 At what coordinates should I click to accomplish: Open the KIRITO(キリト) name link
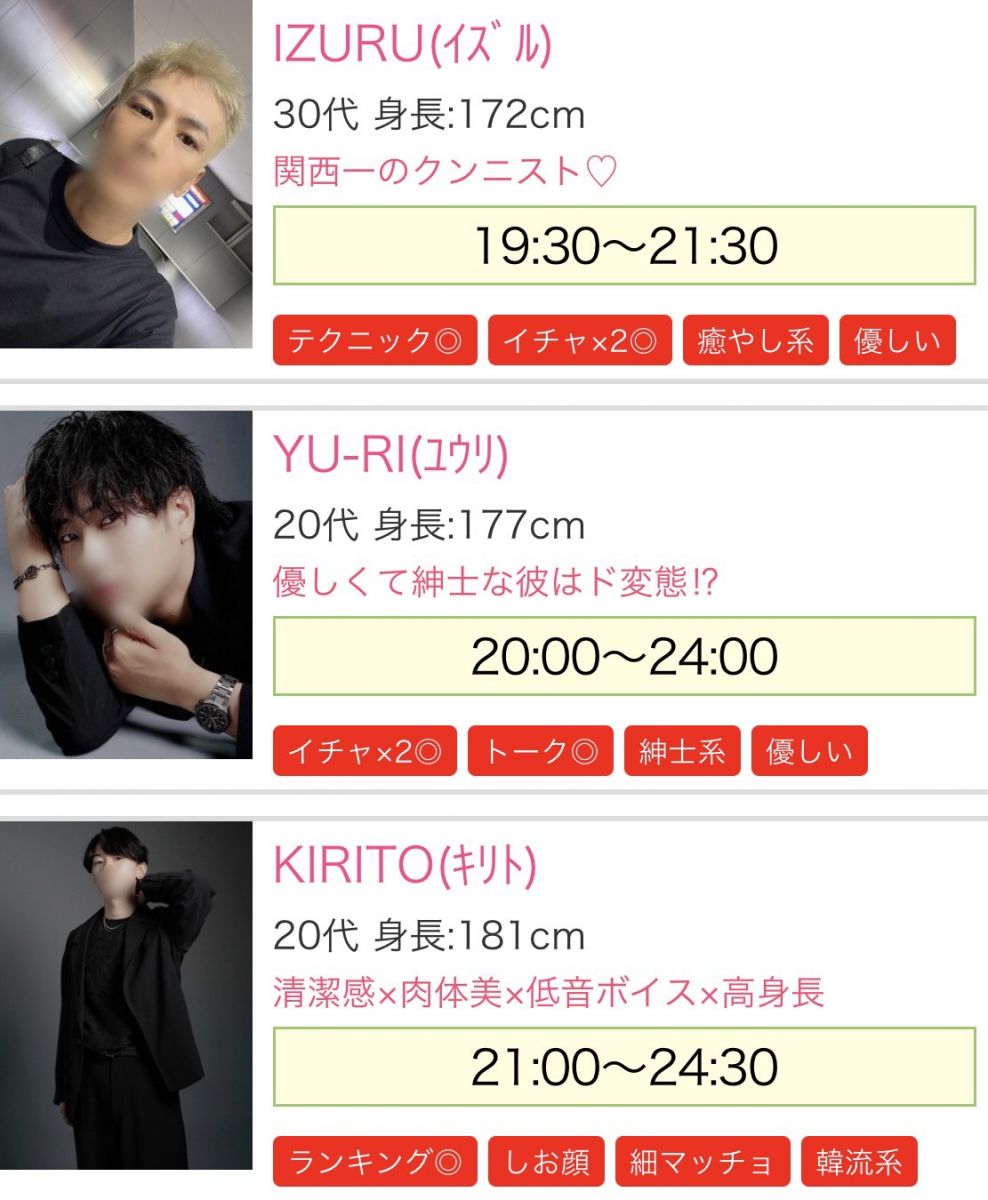click(405, 866)
